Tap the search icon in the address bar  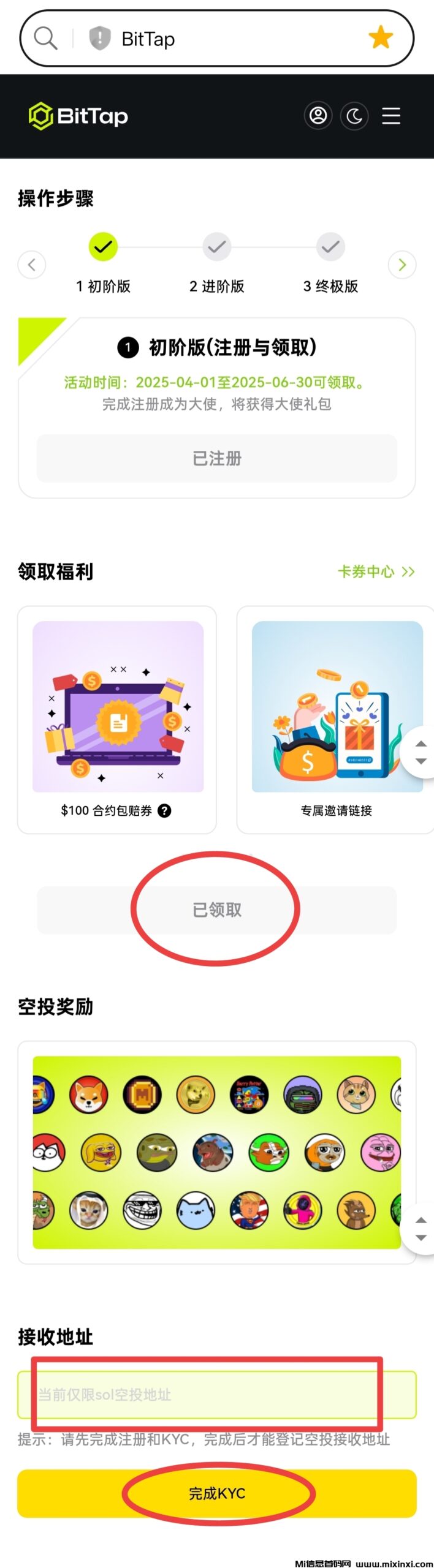(45, 39)
